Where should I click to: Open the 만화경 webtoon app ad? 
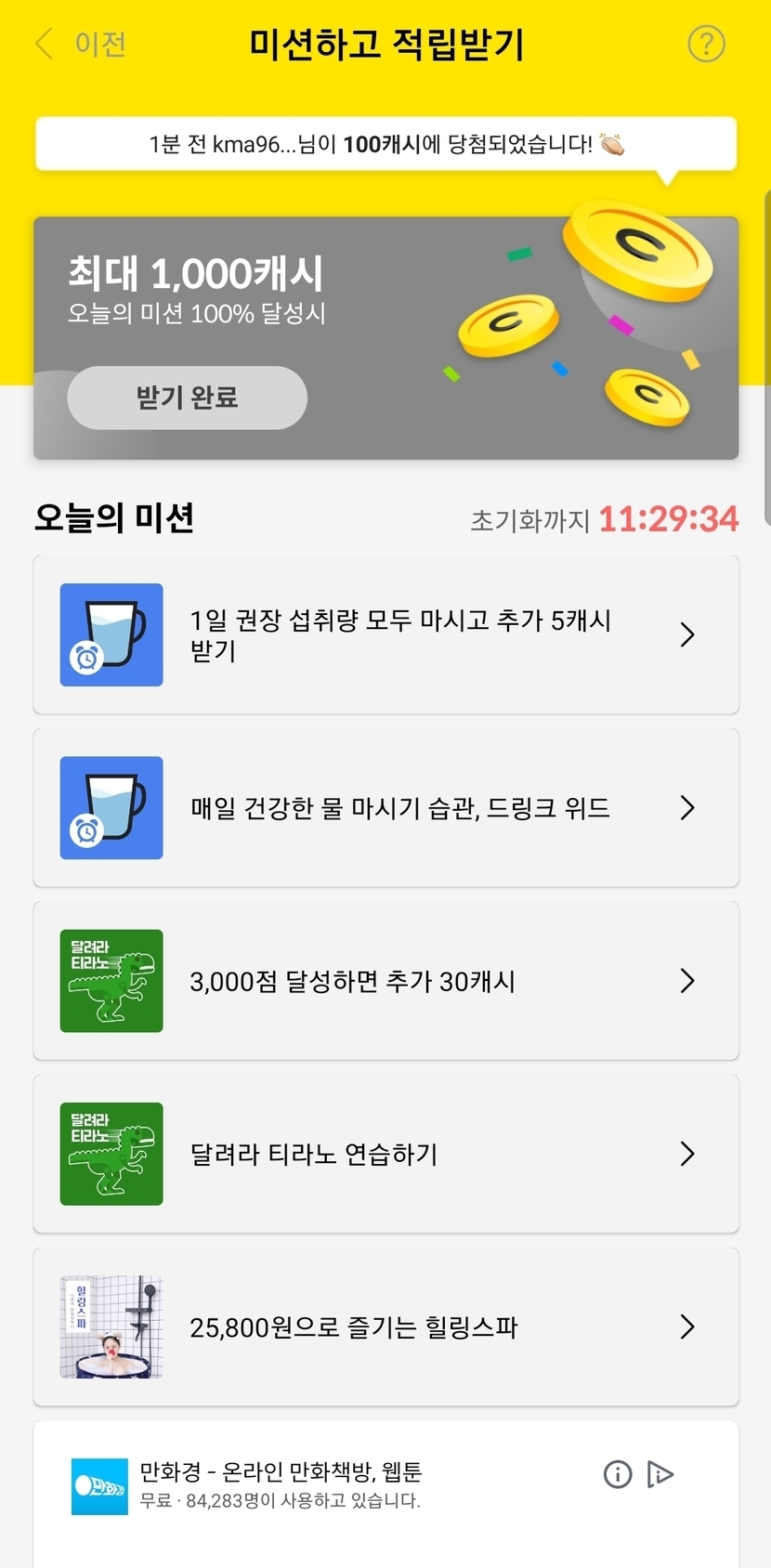pos(281,1484)
